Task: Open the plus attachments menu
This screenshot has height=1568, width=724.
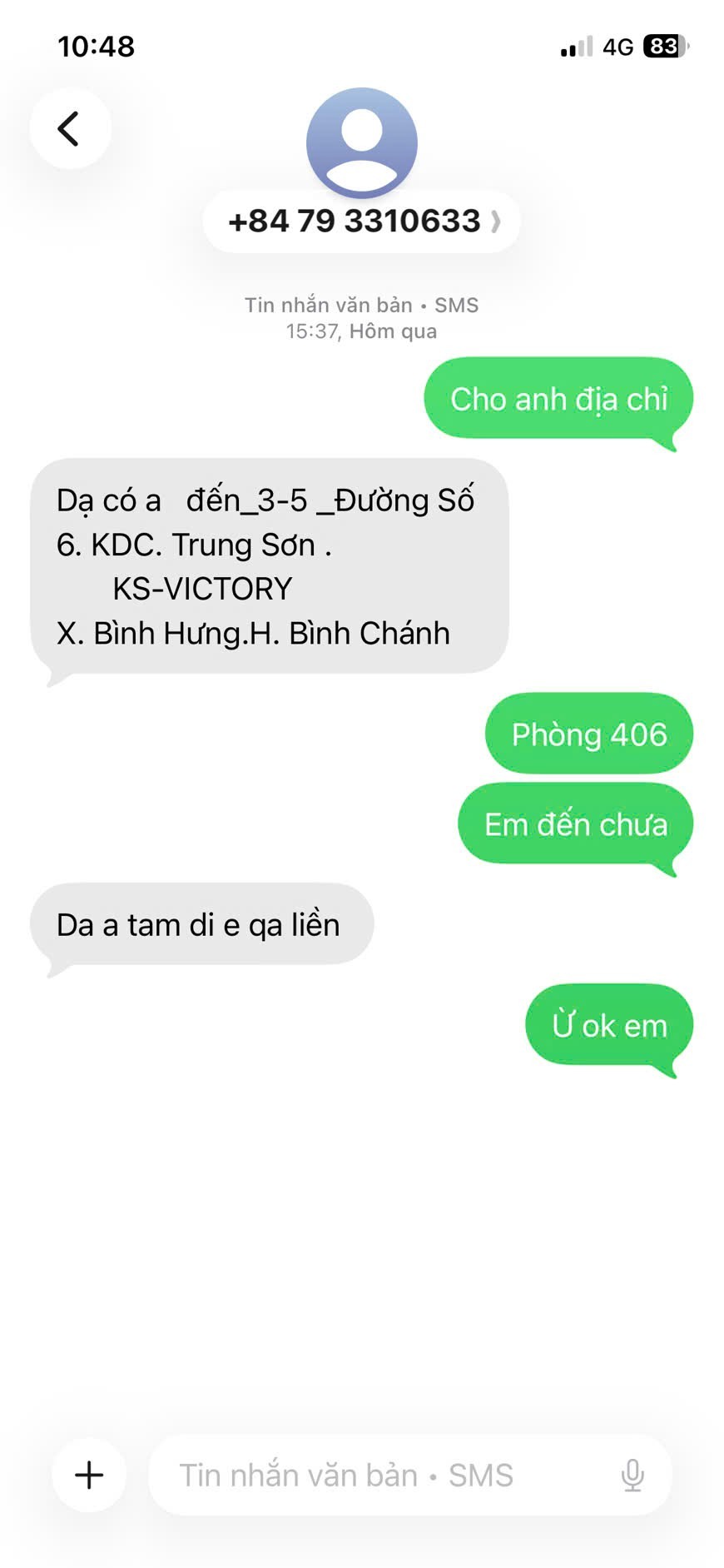Action: pyautogui.click(x=89, y=1475)
